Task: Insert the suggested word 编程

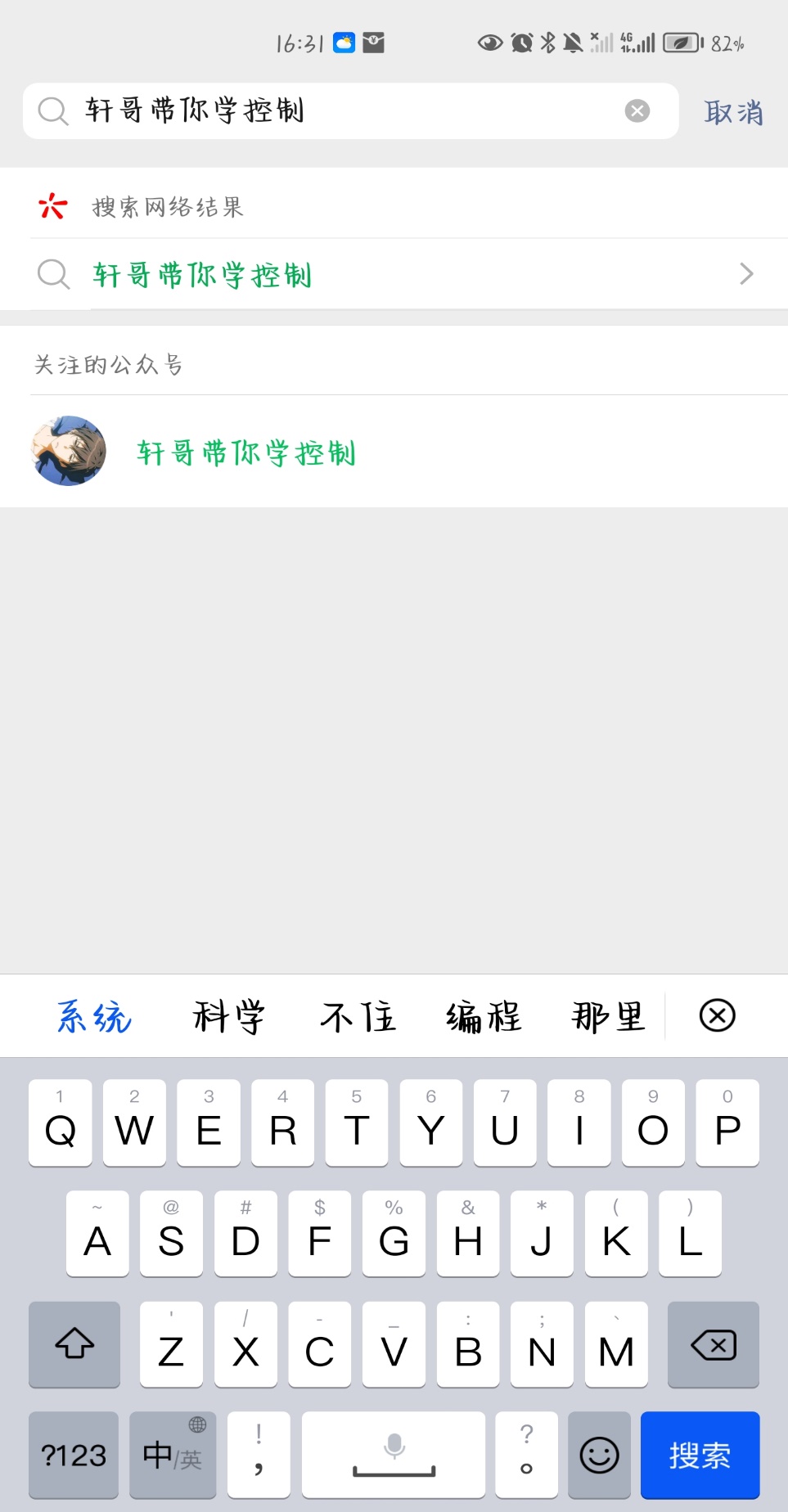Action: pos(484,1017)
